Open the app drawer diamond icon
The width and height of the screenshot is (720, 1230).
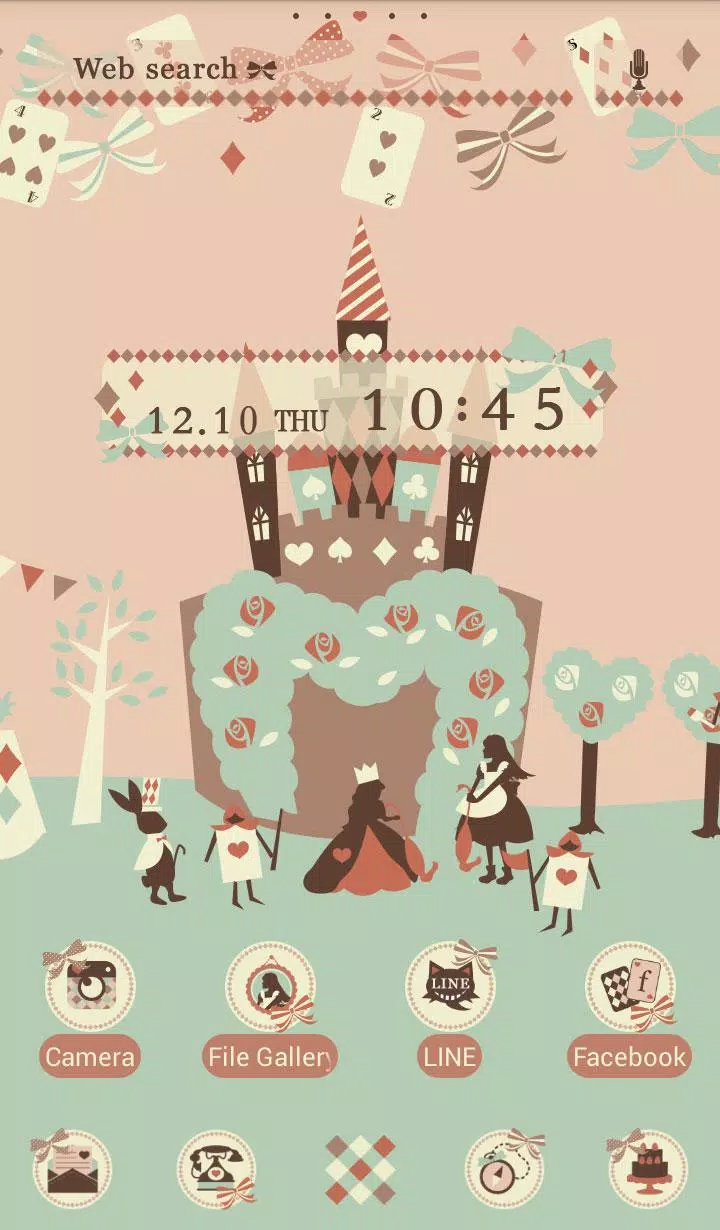(x=360, y=1170)
